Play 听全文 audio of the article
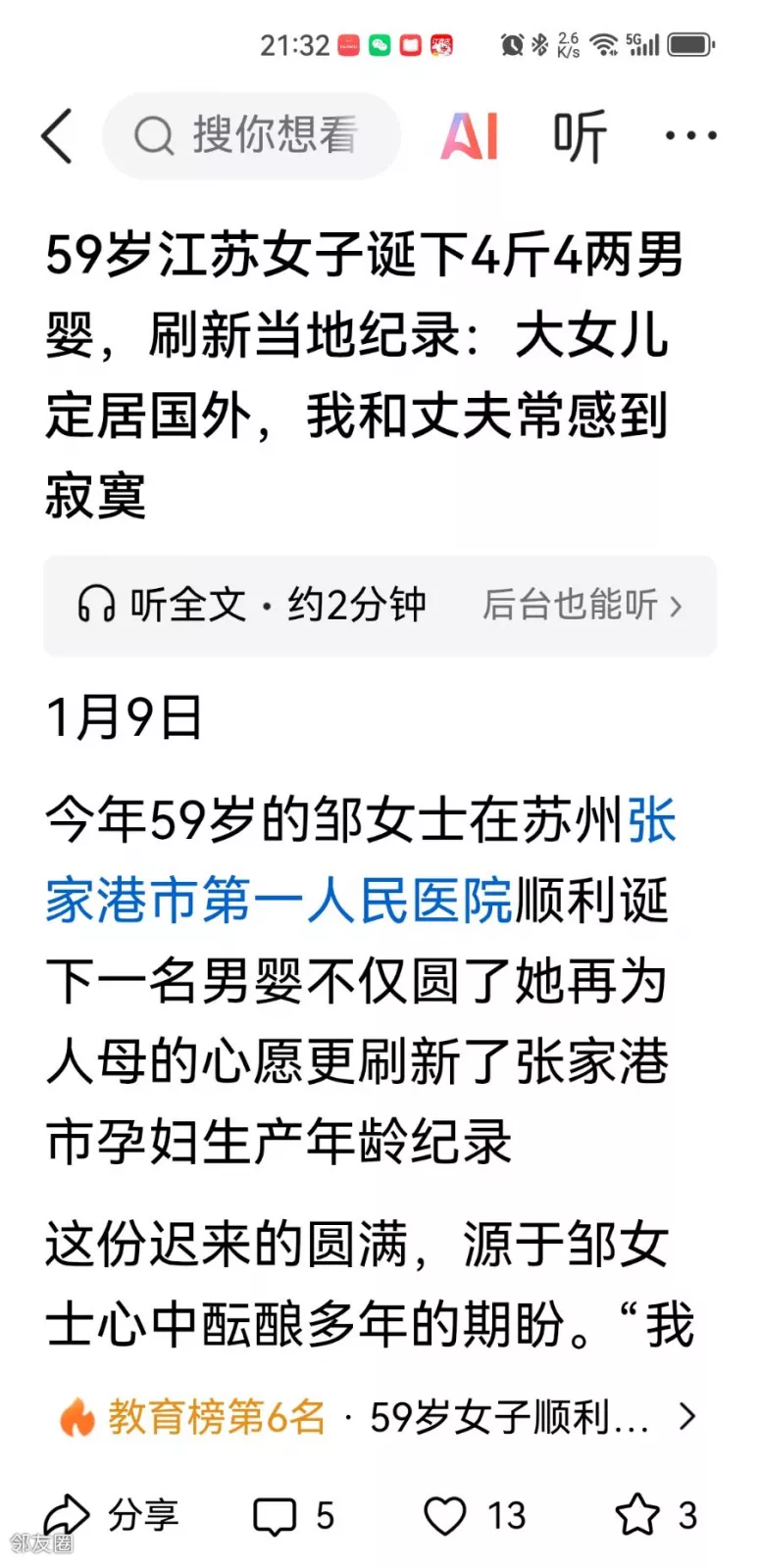 251,605
